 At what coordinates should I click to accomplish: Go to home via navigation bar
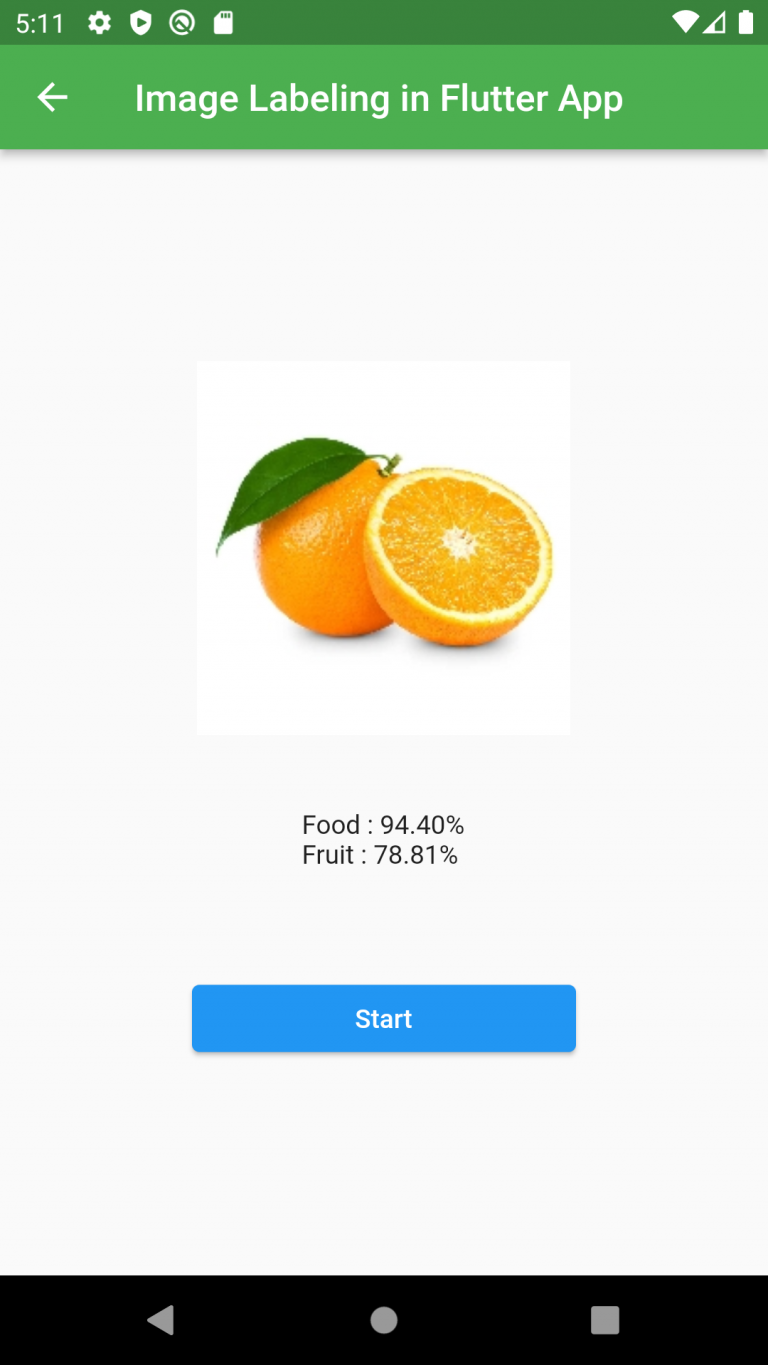(x=384, y=1320)
